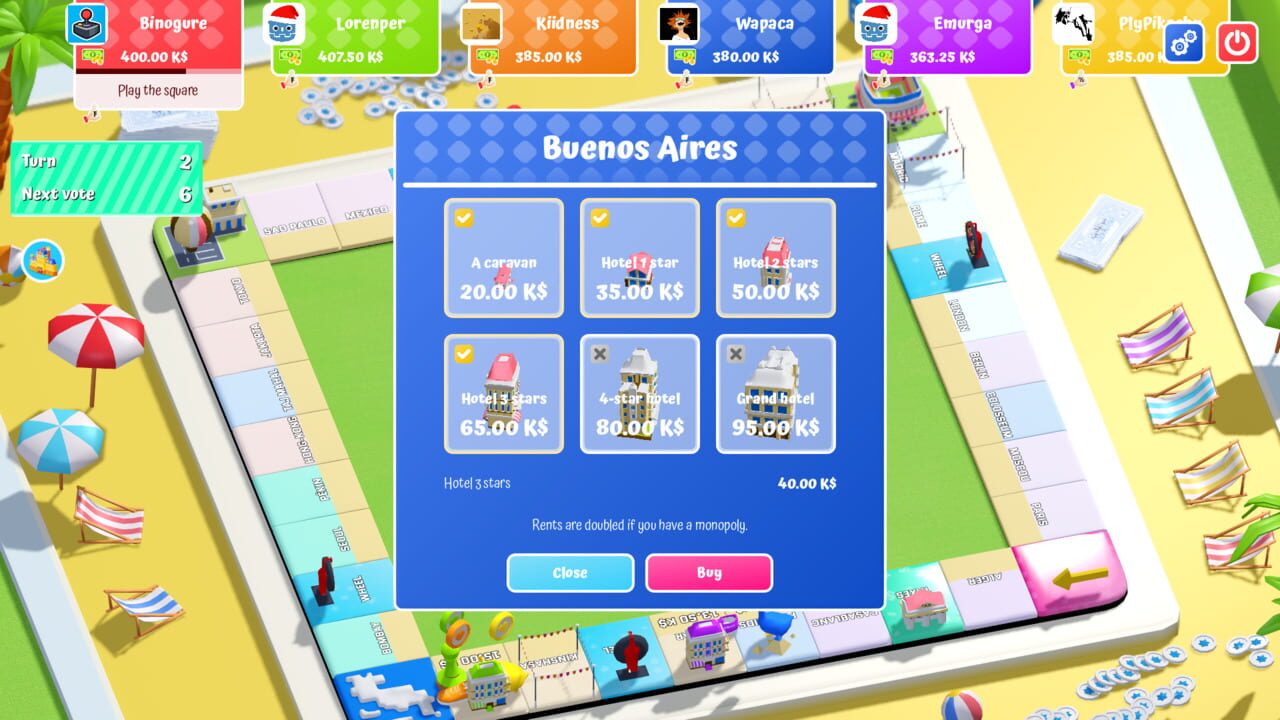Select the A caravan option
The image size is (1280, 720).
pos(504,258)
